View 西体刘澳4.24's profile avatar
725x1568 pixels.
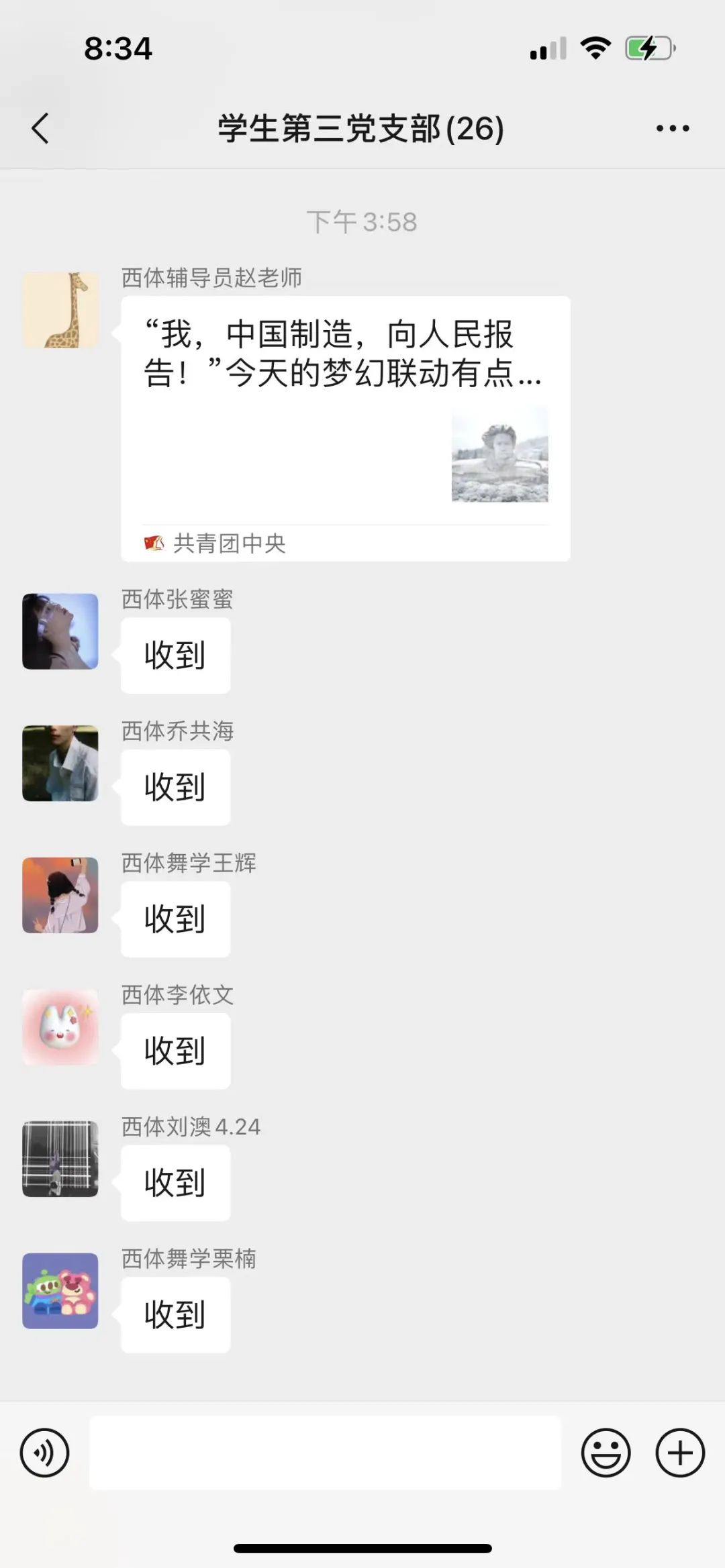[60, 1159]
